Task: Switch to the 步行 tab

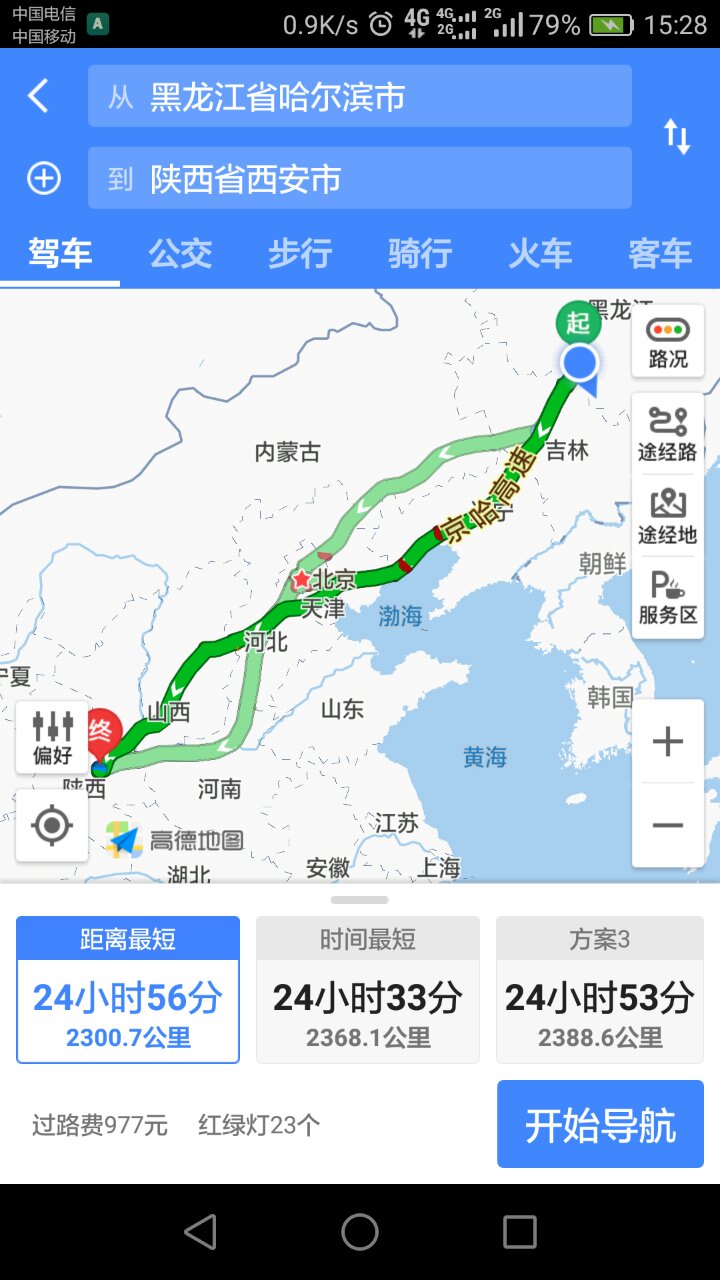Action: tap(300, 254)
